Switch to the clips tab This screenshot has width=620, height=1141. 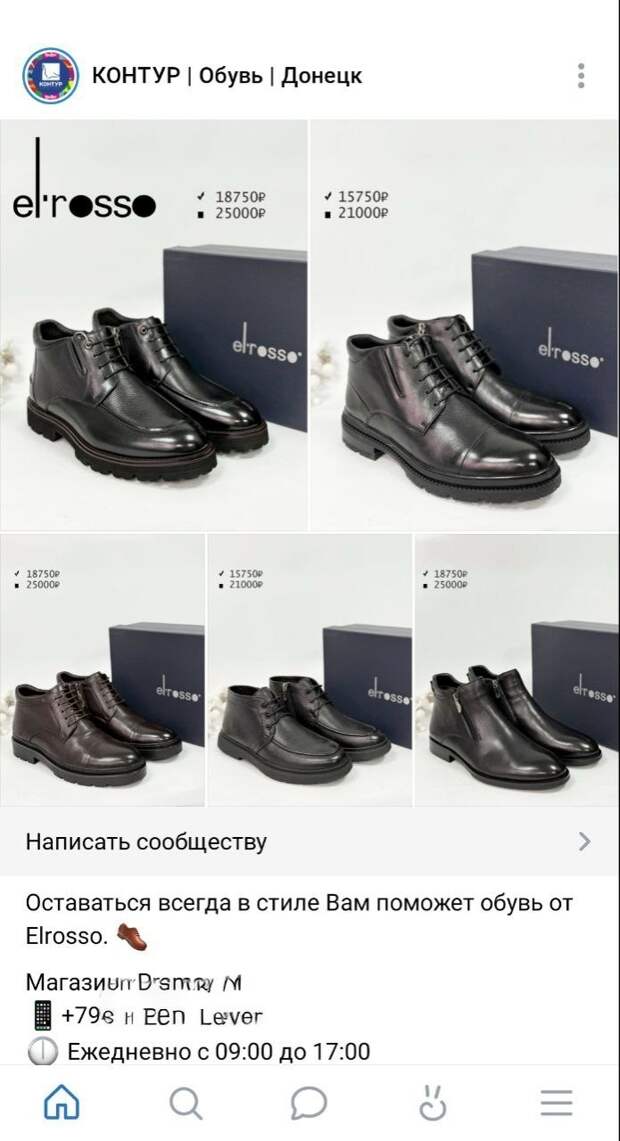point(432,1102)
